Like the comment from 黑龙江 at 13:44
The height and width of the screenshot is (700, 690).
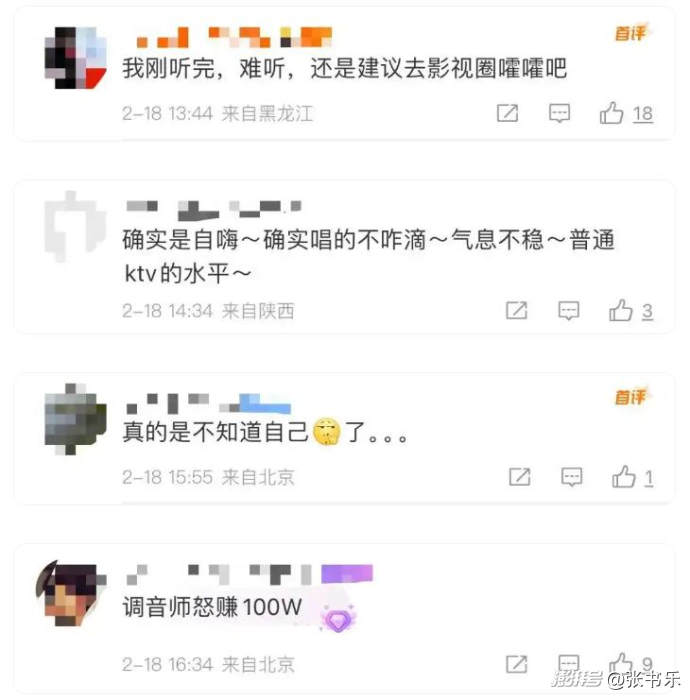point(612,114)
